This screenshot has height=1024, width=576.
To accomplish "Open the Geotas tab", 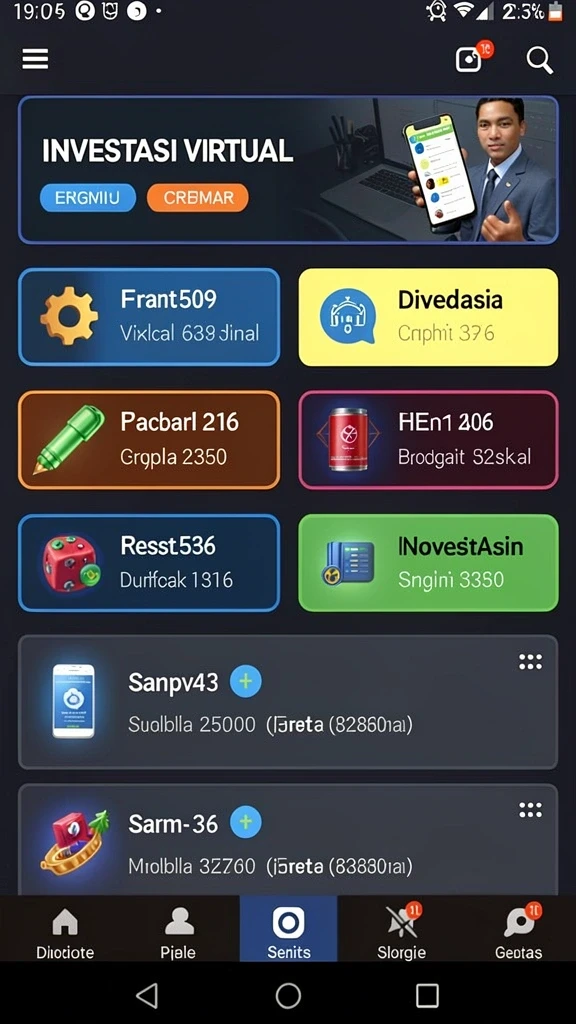I will (x=519, y=931).
